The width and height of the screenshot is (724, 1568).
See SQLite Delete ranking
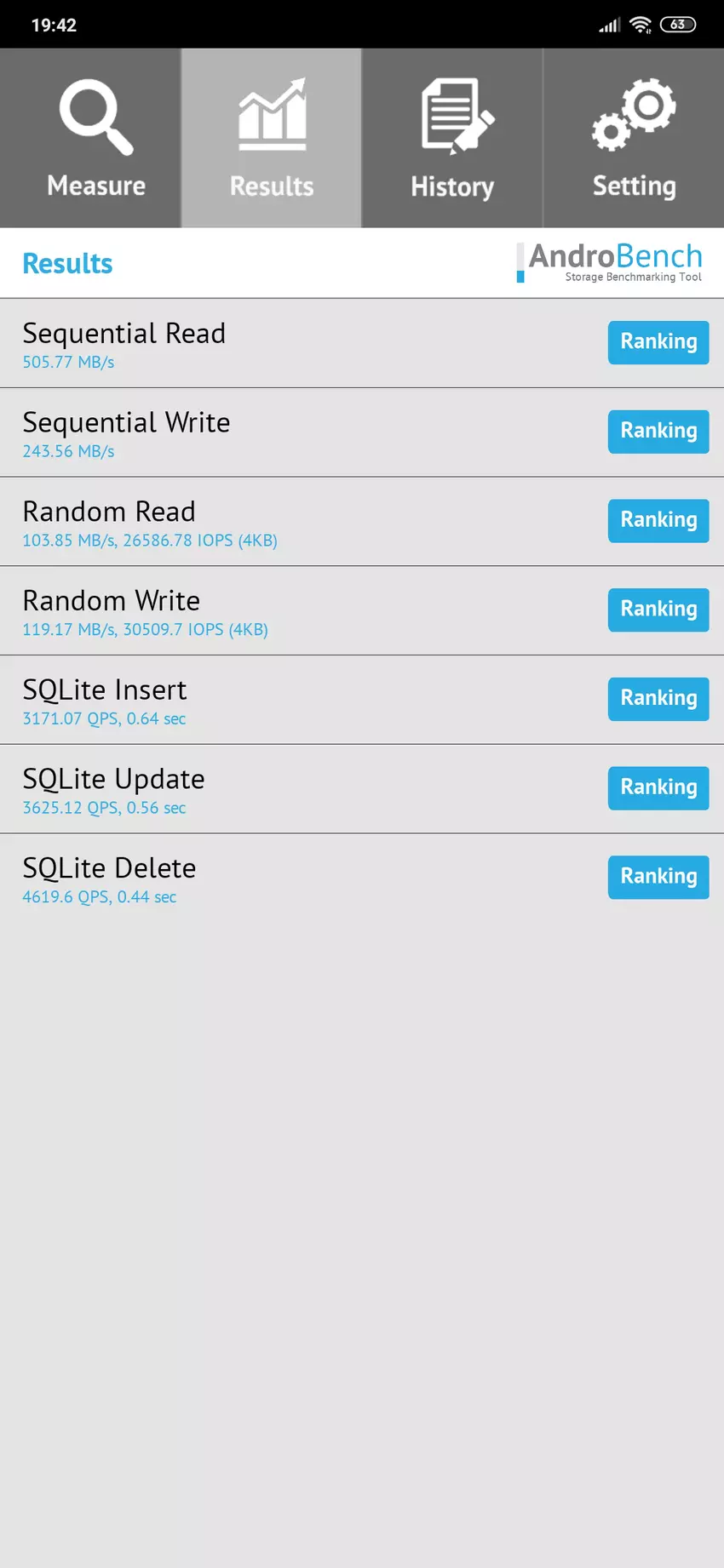658,877
